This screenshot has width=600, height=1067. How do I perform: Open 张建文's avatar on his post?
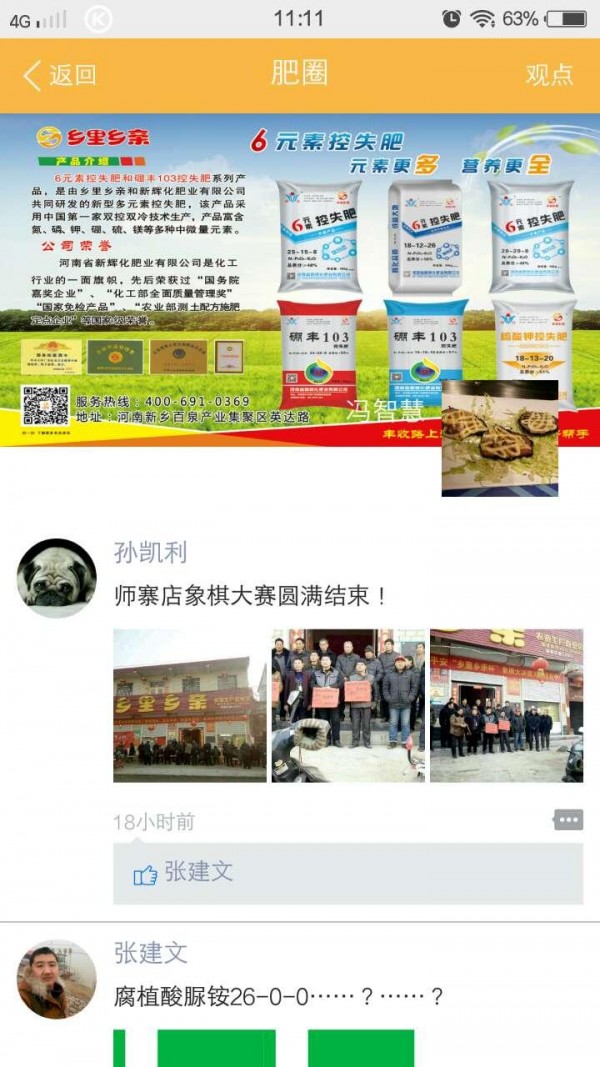[x=57, y=978]
